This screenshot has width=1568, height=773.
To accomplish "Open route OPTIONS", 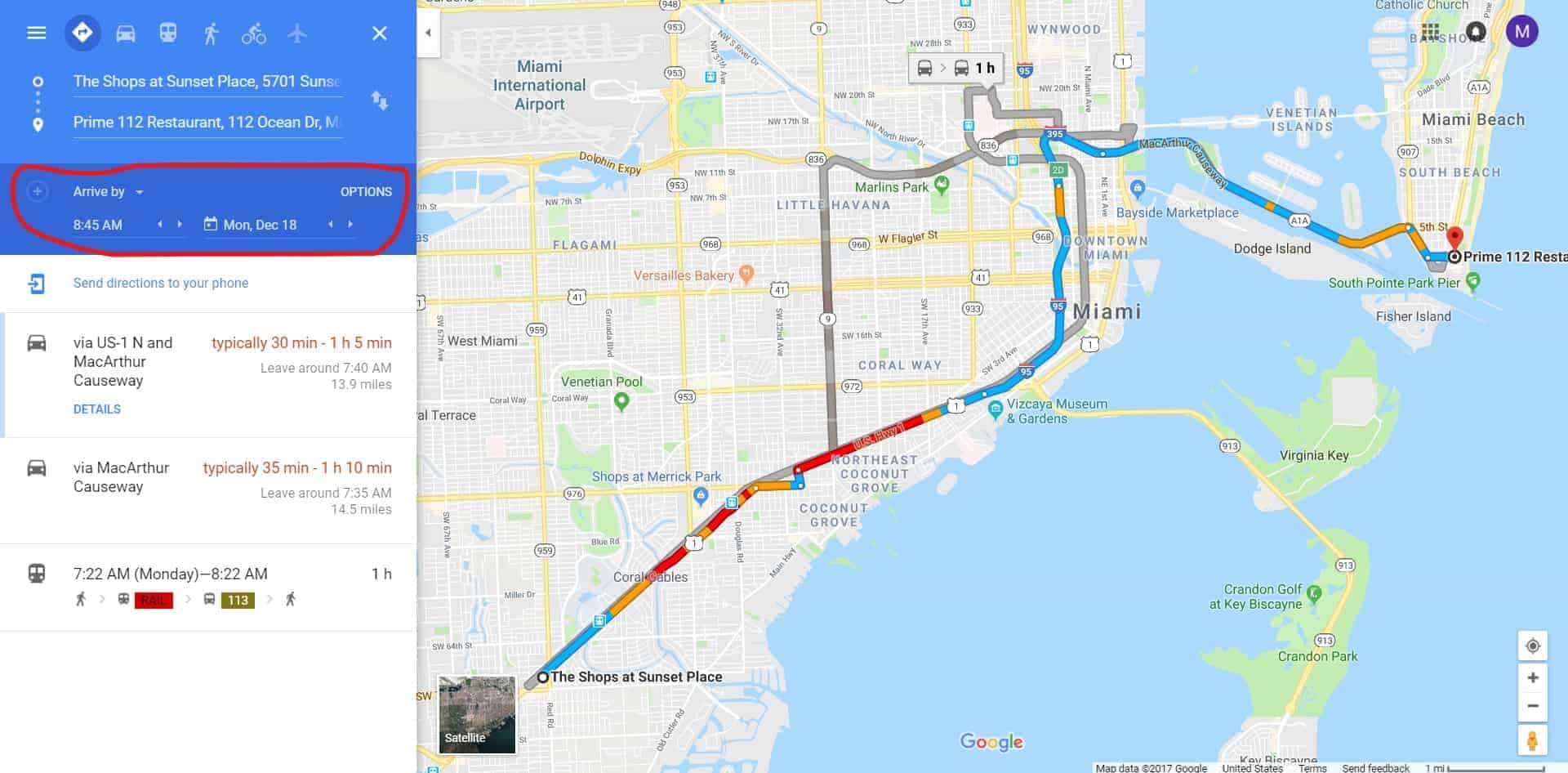I will click(366, 192).
